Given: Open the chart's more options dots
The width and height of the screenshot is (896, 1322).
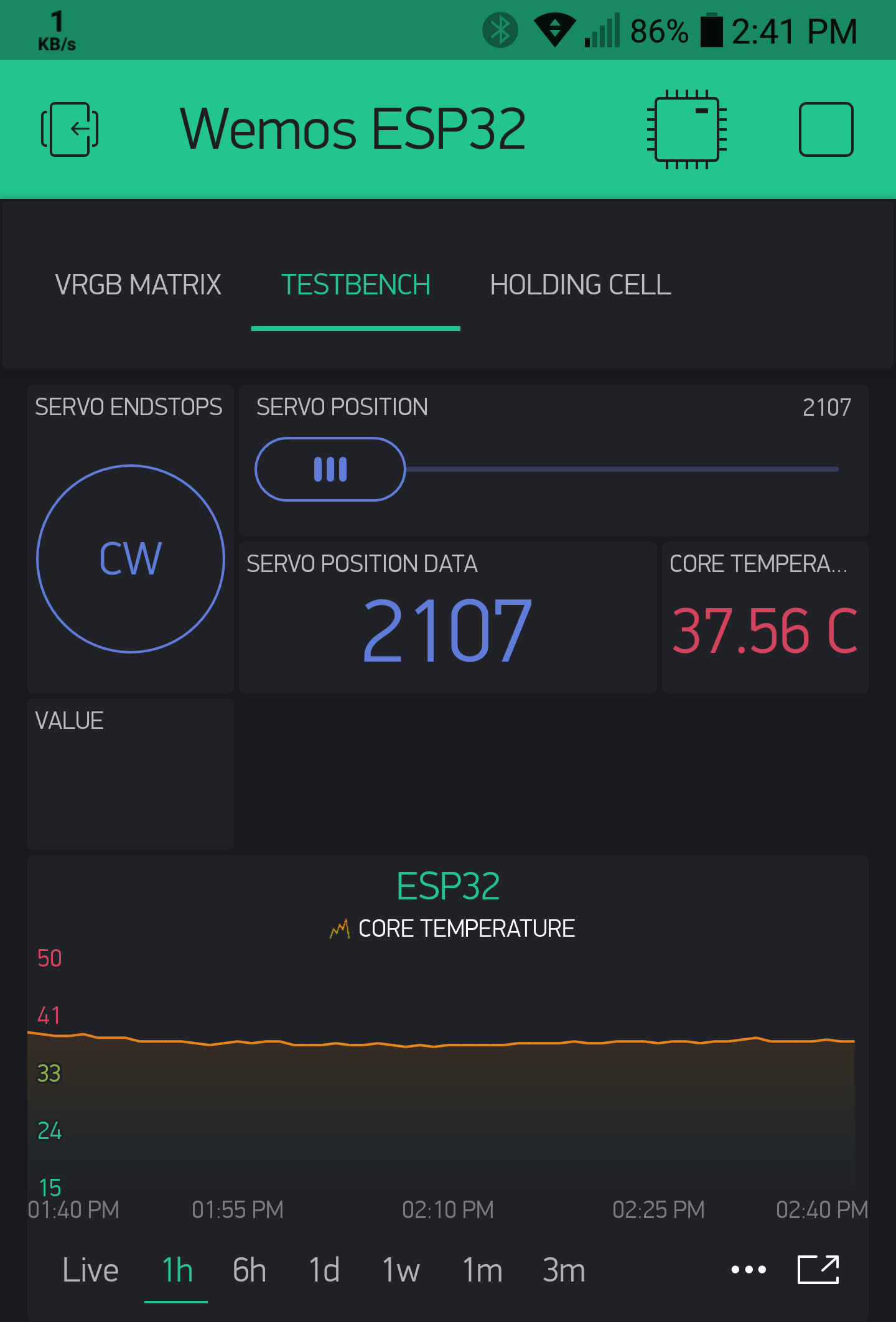Looking at the screenshot, I should click(749, 1270).
